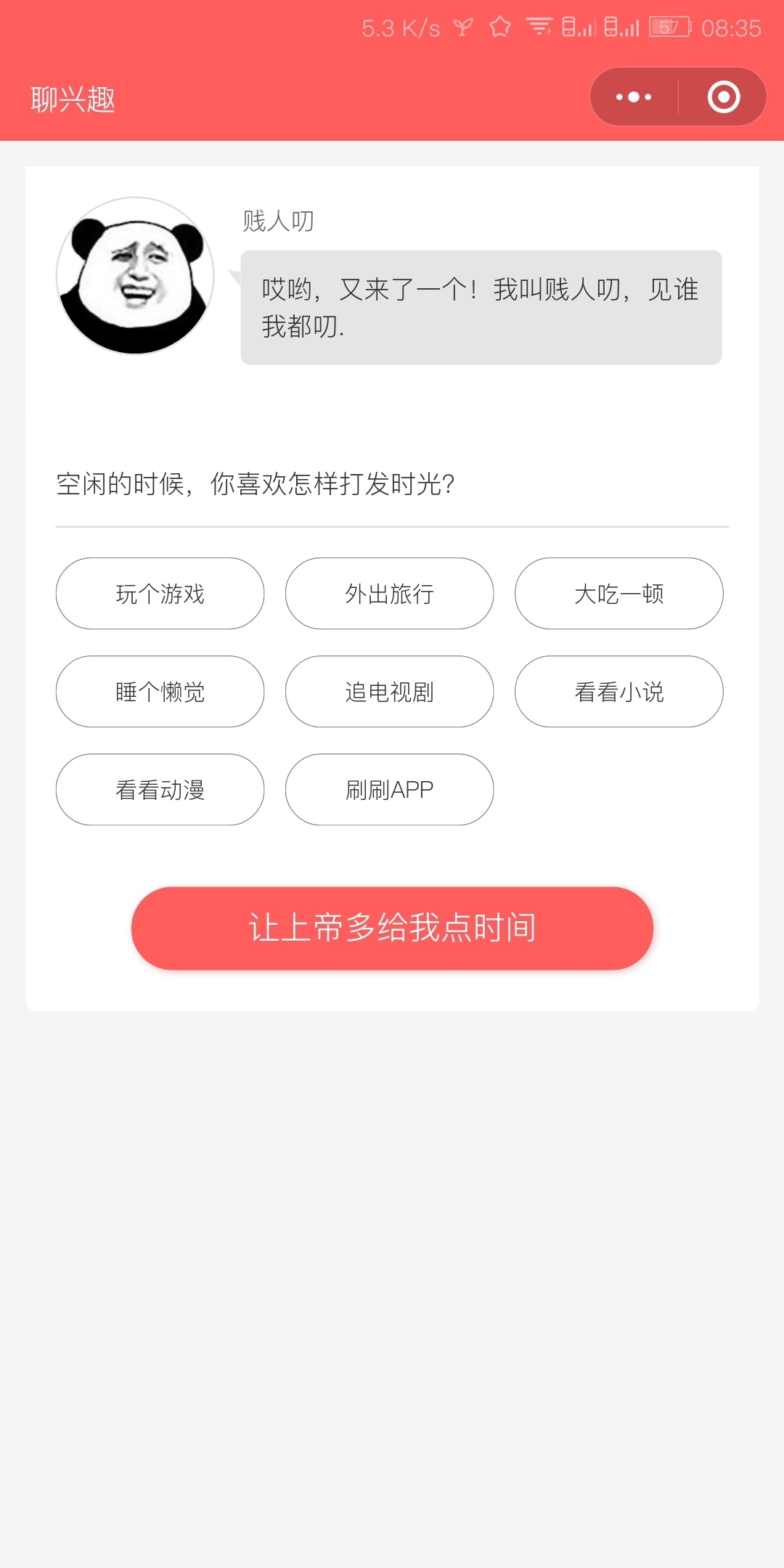Select 看看动漫 as your pastime
The width and height of the screenshot is (784, 1568).
click(160, 789)
